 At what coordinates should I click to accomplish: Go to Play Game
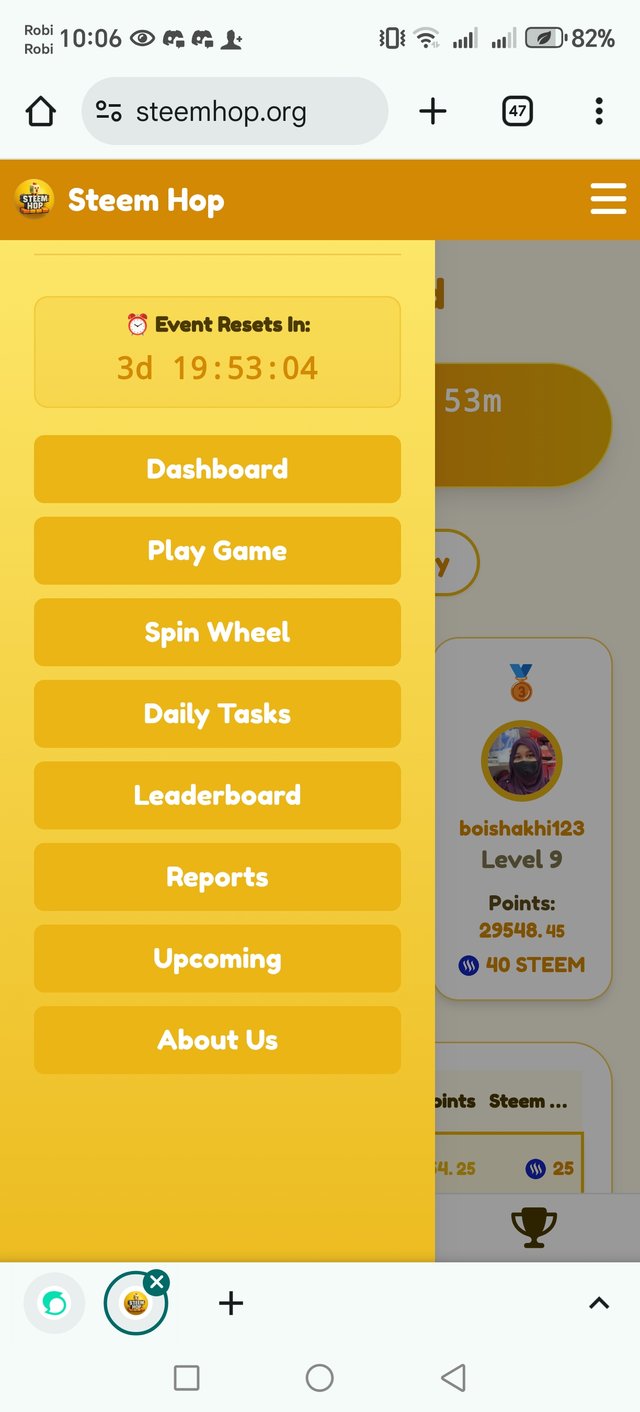pyautogui.click(x=217, y=551)
